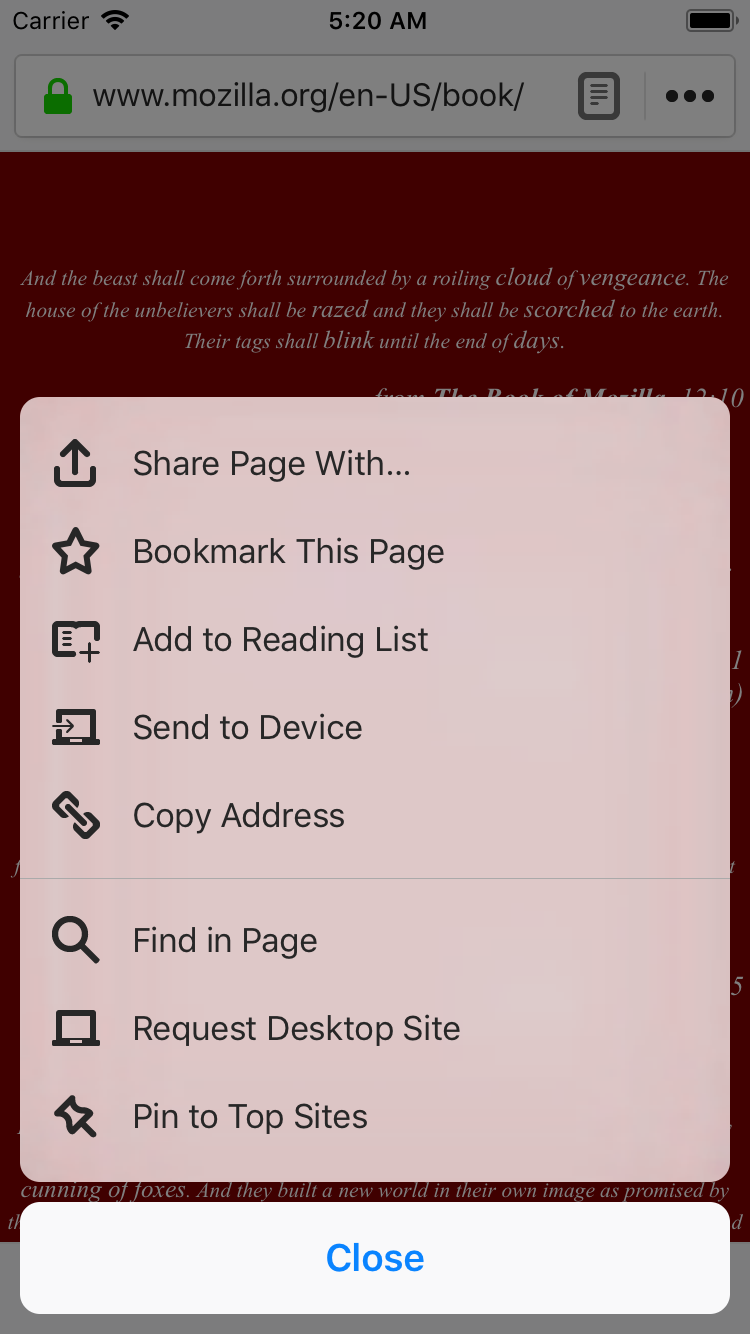Screen dimensions: 750x1334
Task: Open reader view icon in address bar
Action: [x=599, y=97]
